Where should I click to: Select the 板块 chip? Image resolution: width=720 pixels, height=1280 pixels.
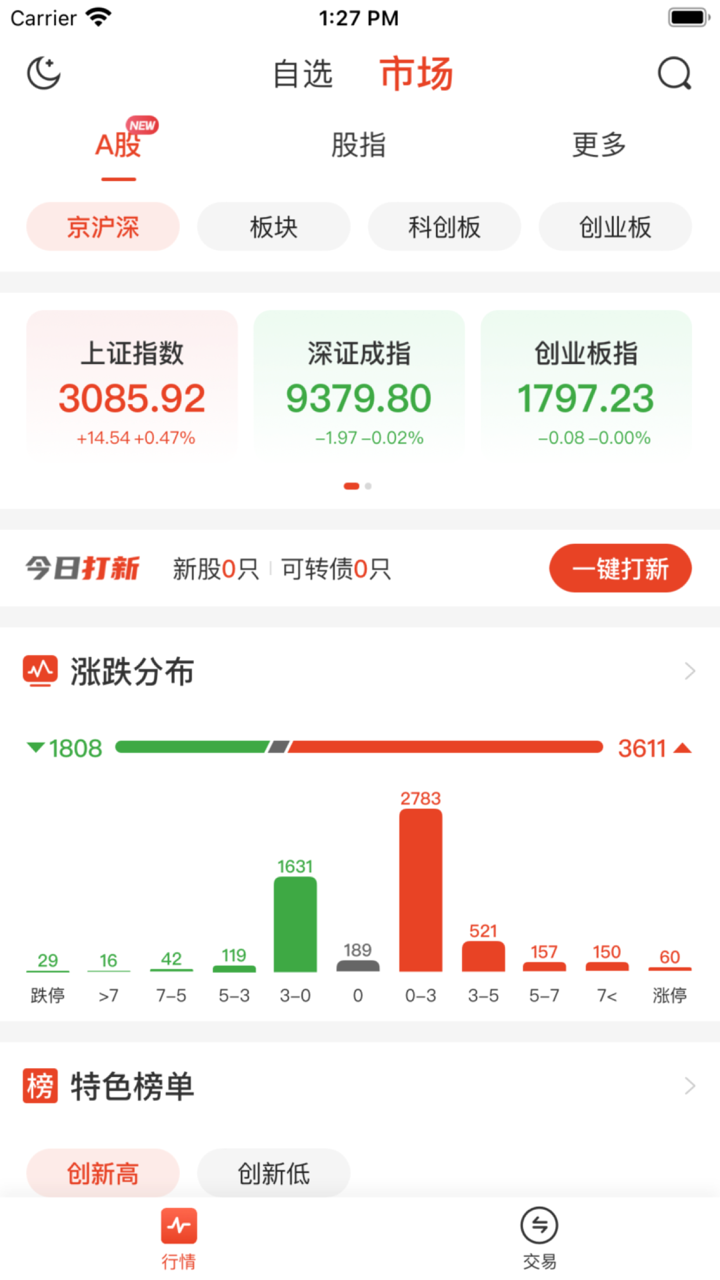274,227
